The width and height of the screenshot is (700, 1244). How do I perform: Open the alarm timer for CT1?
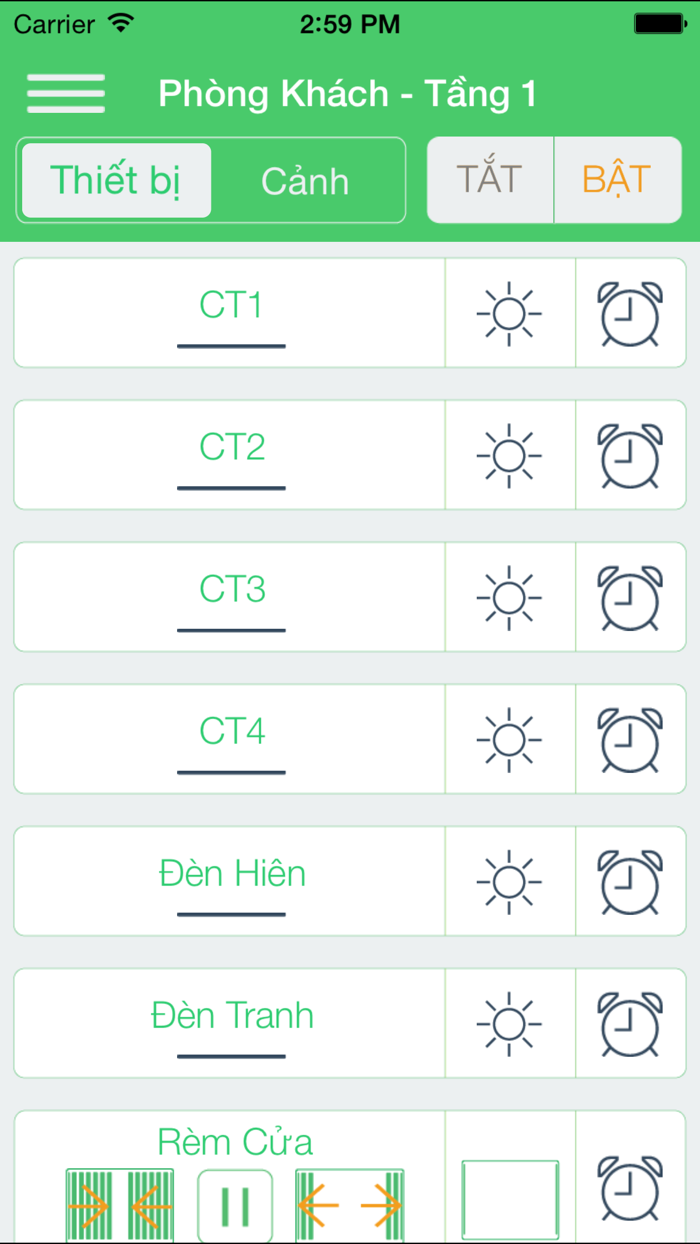click(x=630, y=313)
